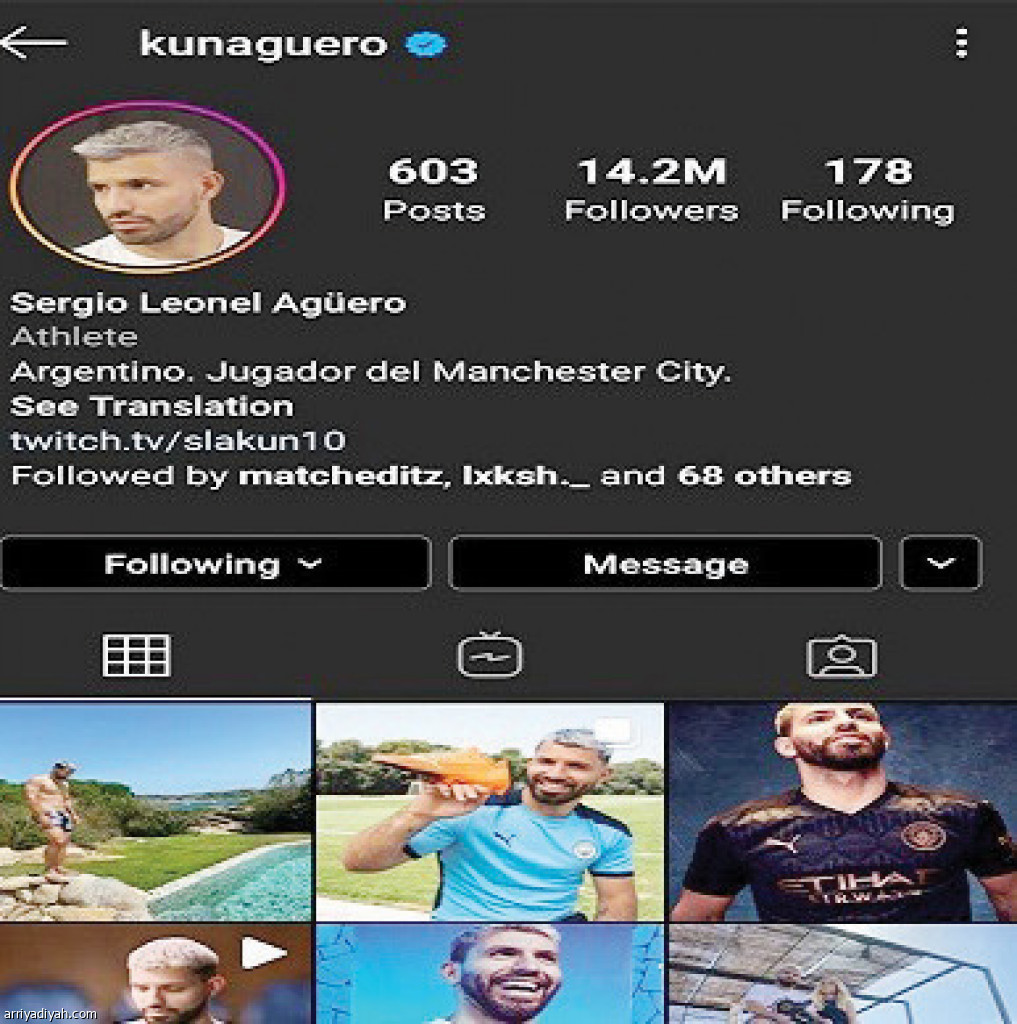This screenshot has width=1017, height=1024.
Task: Tap See Translation for the bio
Action: pos(152,407)
